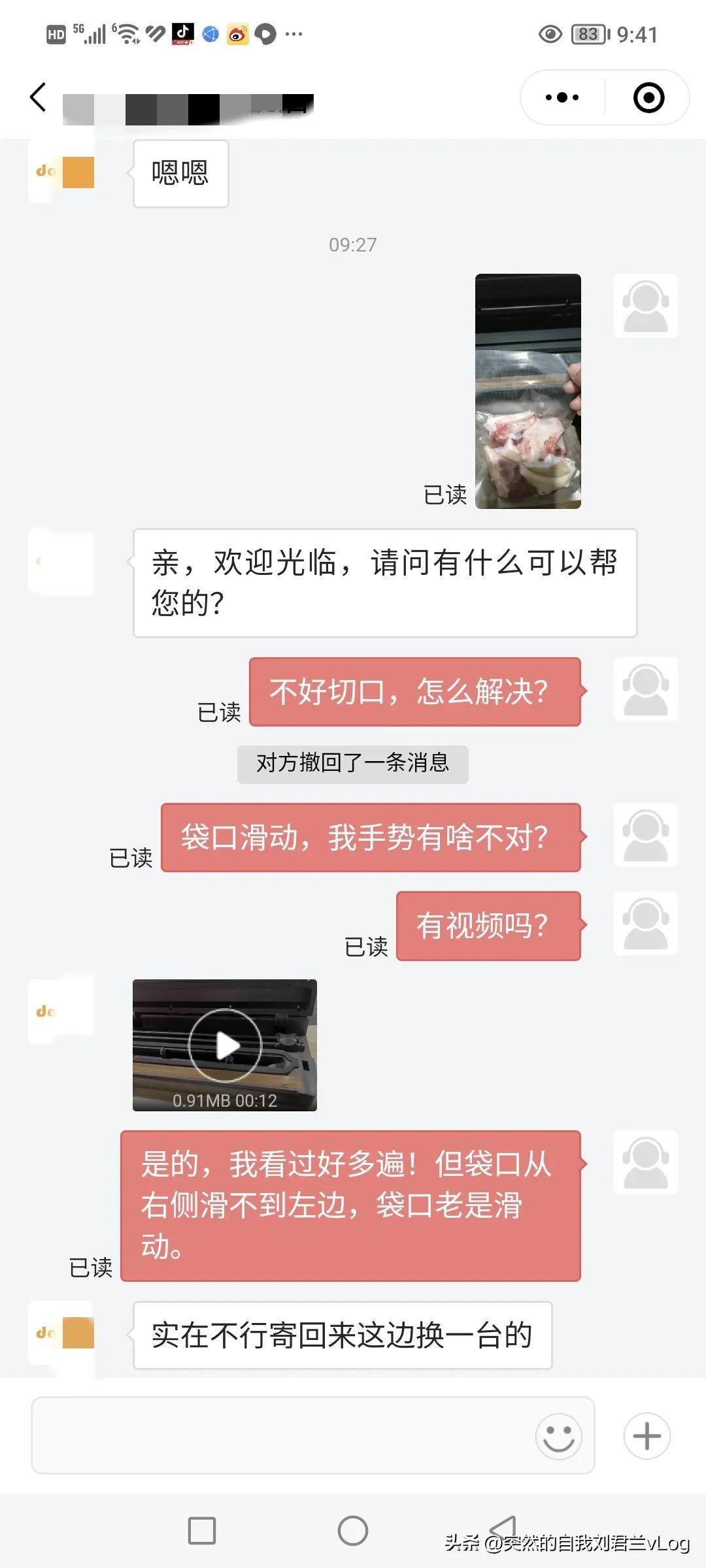Tap the eye icon in the status bar
This screenshot has width=706, height=1568.
click(x=548, y=33)
